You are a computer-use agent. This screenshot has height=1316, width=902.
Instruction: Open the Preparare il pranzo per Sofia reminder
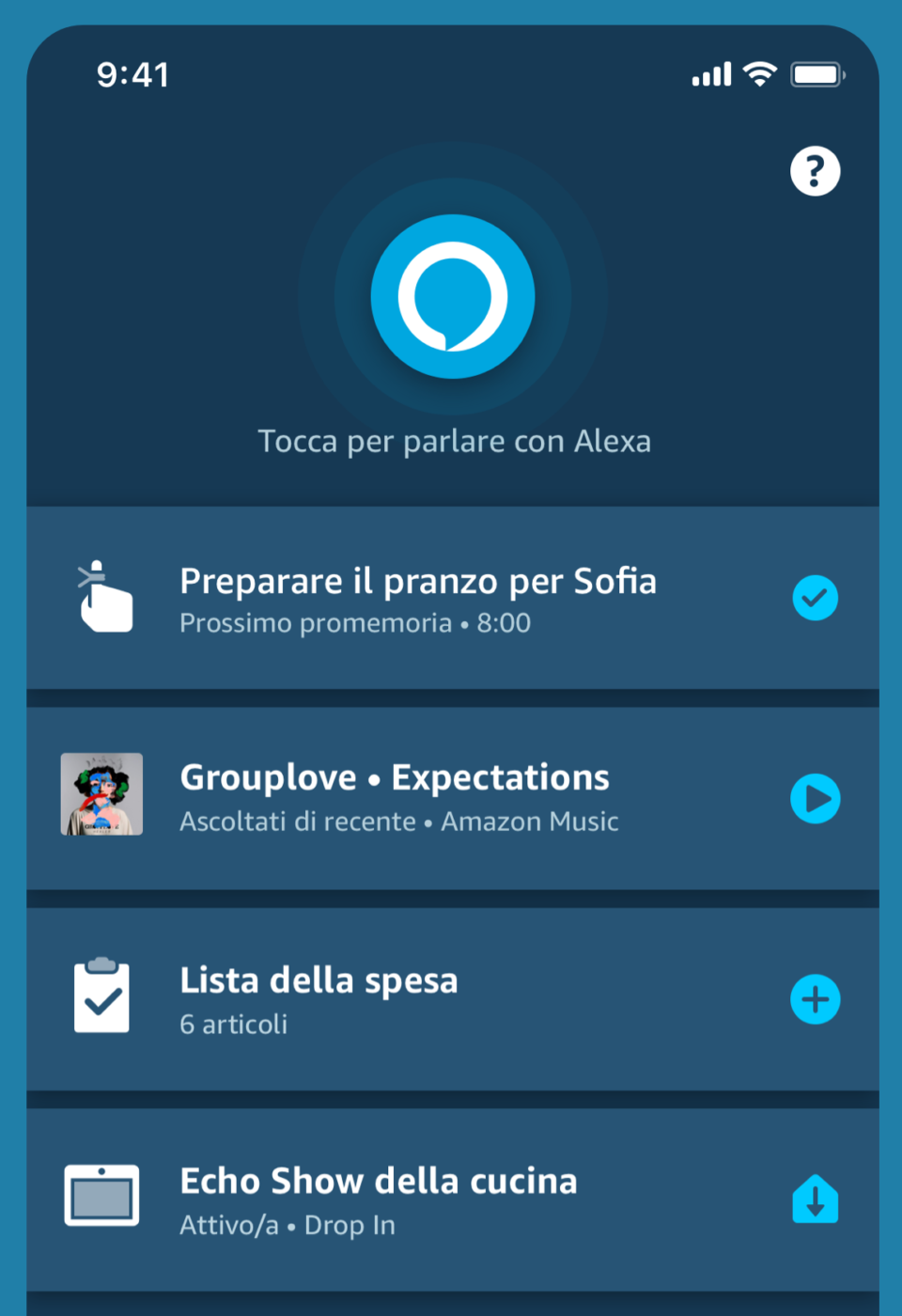tap(418, 599)
